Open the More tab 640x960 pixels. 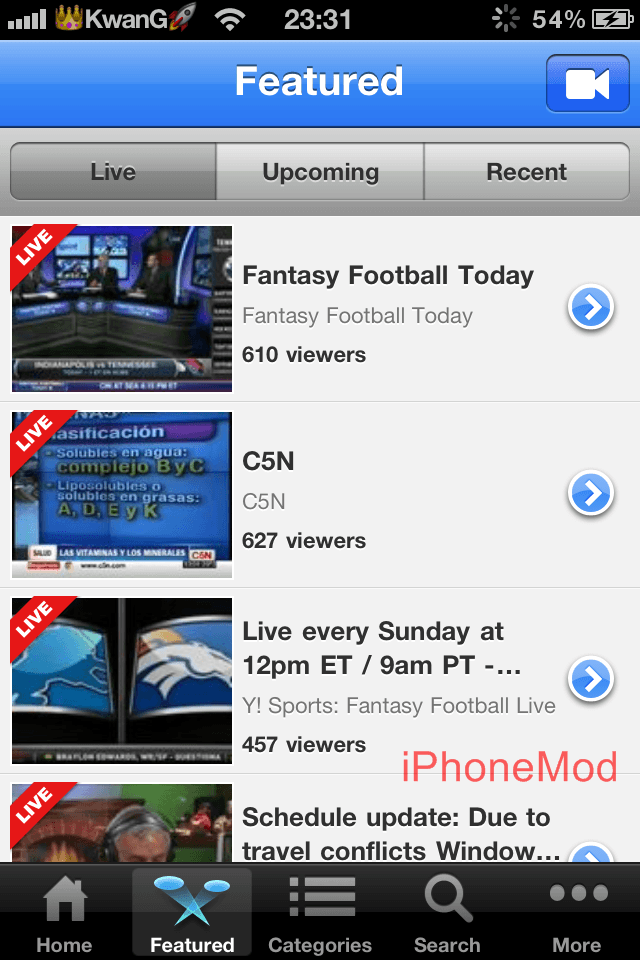coord(576,913)
